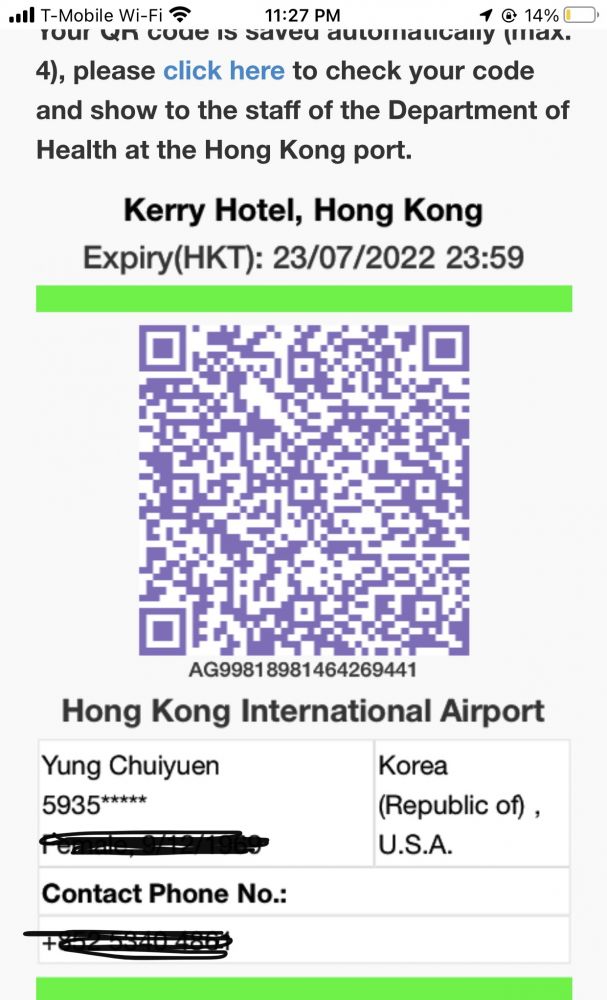Open the 'click here' link to check code
The width and height of the screenshot is (607, 1000).
coord(224,72)
